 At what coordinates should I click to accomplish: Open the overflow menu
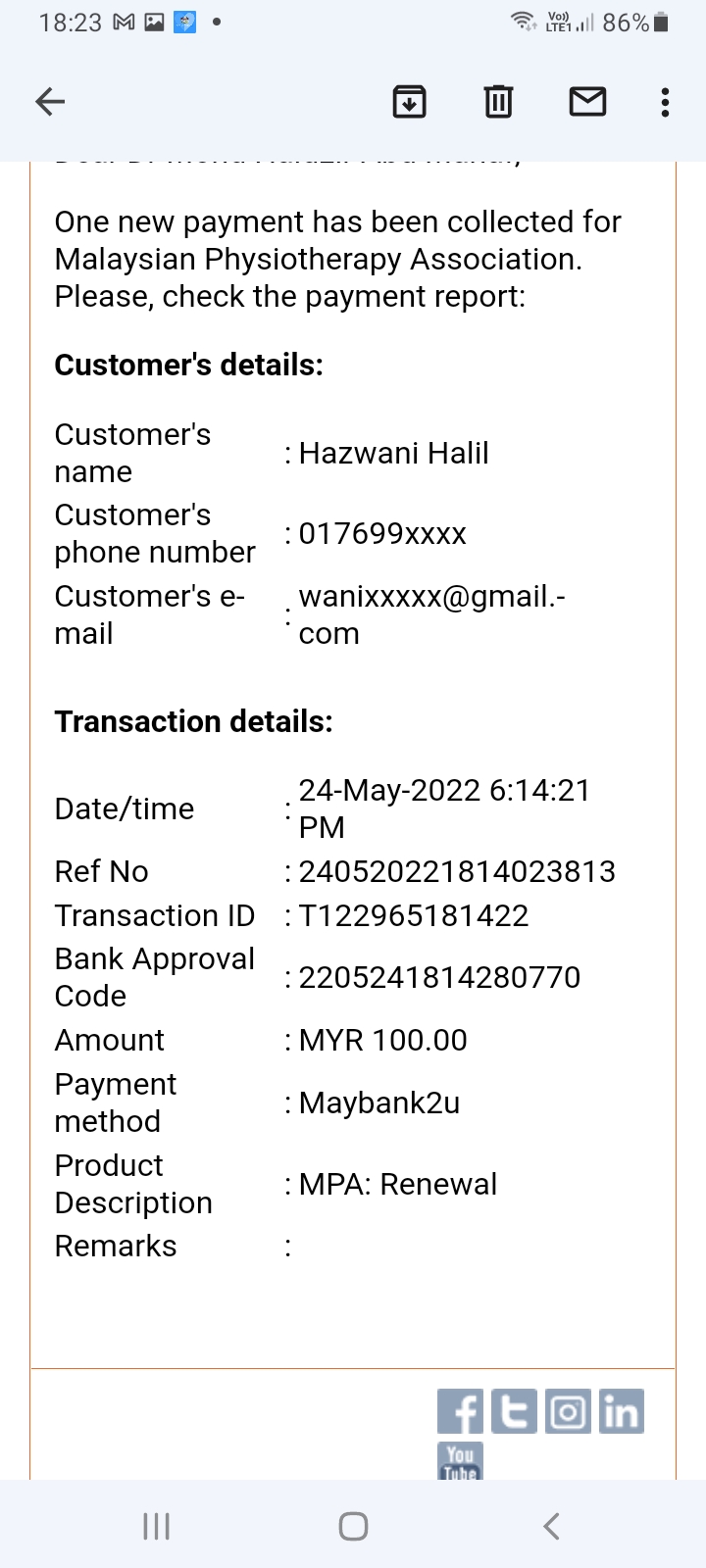pyautogui.click(x=665, y=101)
